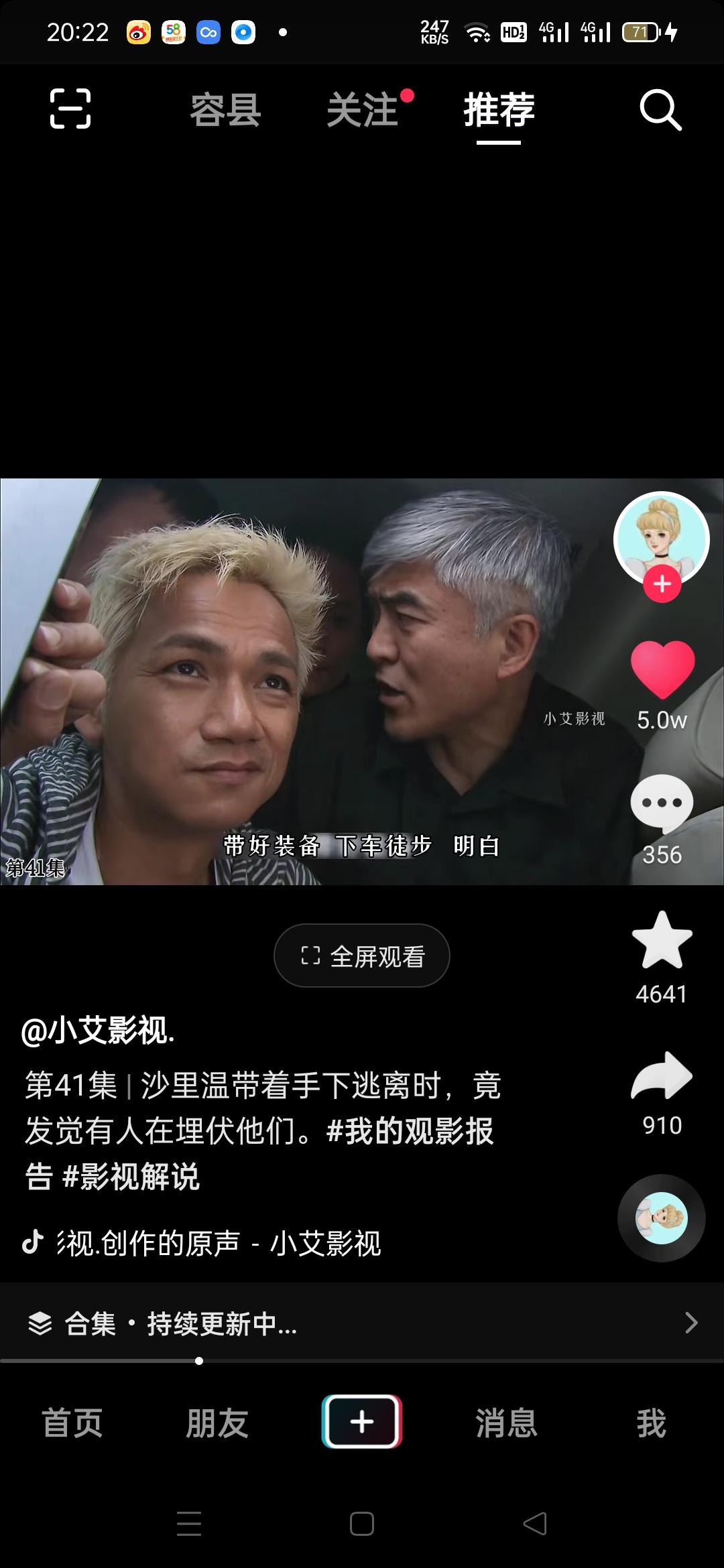
Task: Like this video with the heart icon
Action: [x=662, y=670]
